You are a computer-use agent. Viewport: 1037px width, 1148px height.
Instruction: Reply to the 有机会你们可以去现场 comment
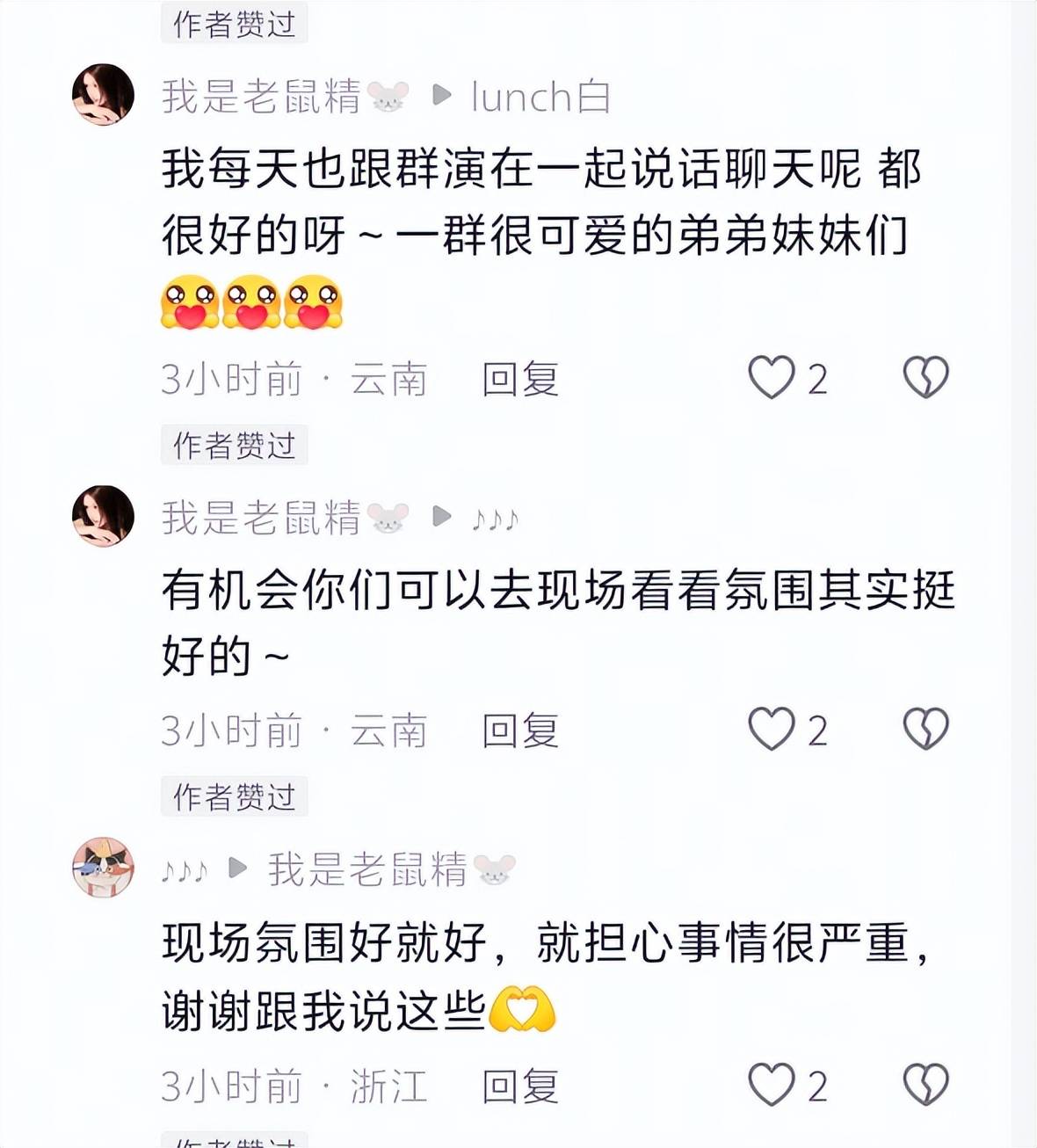tap(519, 731)
